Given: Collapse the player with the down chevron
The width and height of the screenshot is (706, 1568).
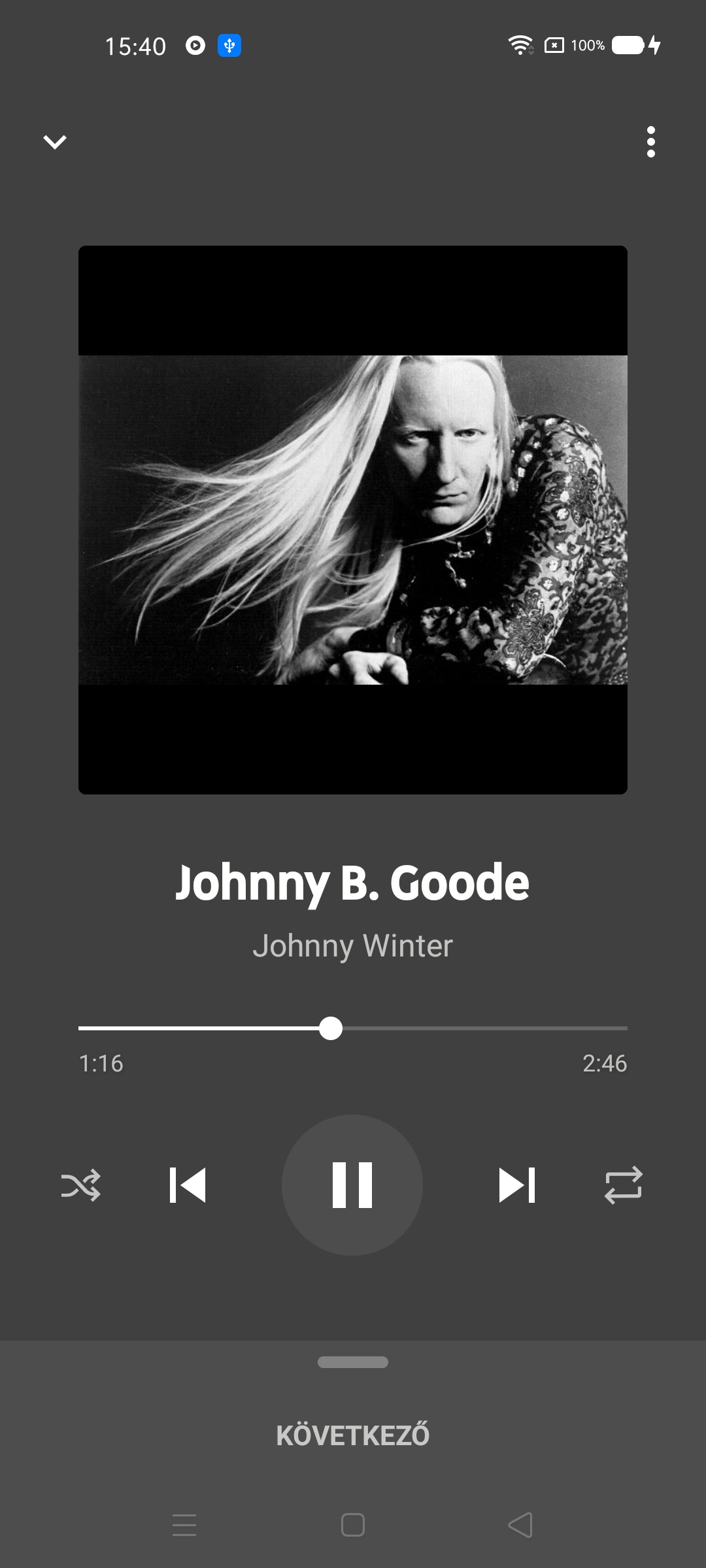Looking at the screenshot, I should tap(55, 142).
